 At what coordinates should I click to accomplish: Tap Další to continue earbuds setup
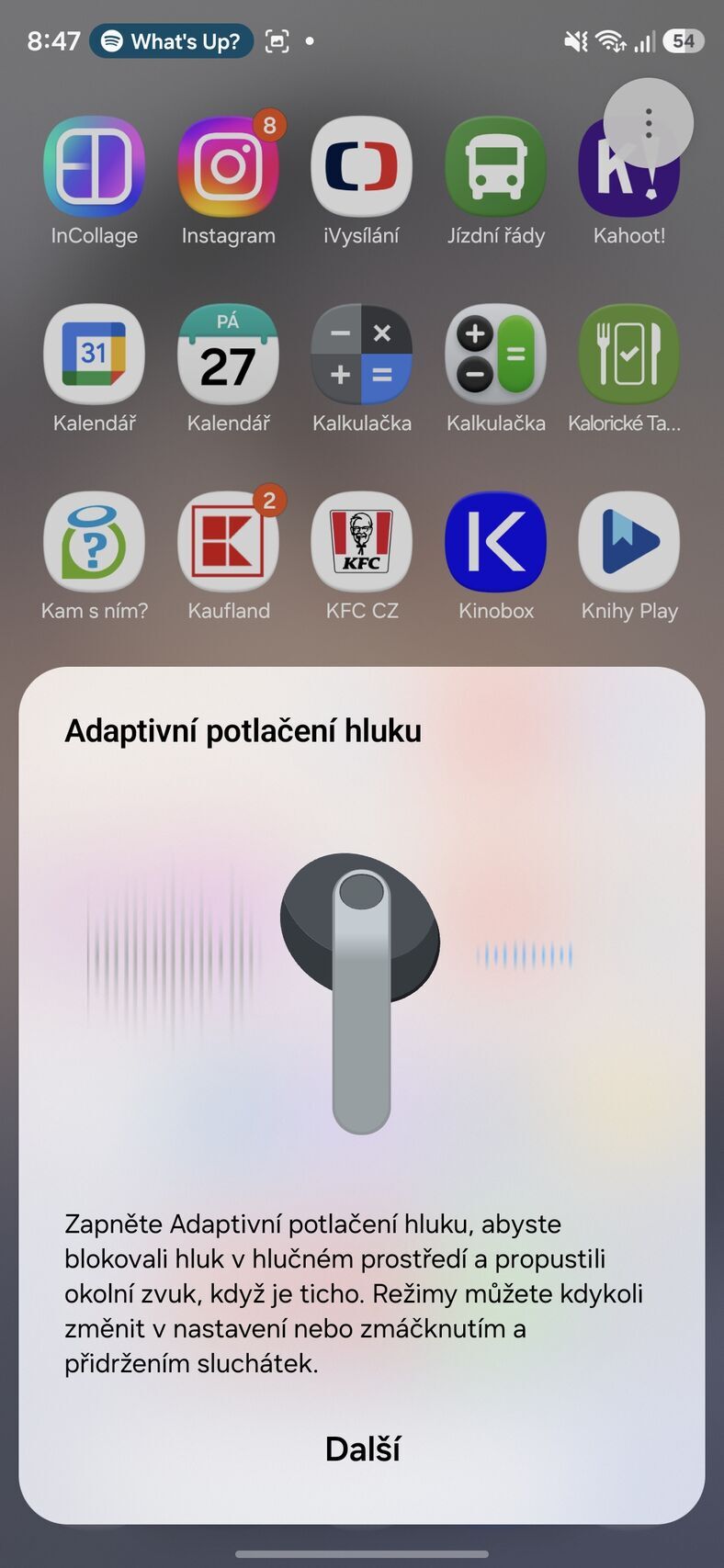point(362,1449)
